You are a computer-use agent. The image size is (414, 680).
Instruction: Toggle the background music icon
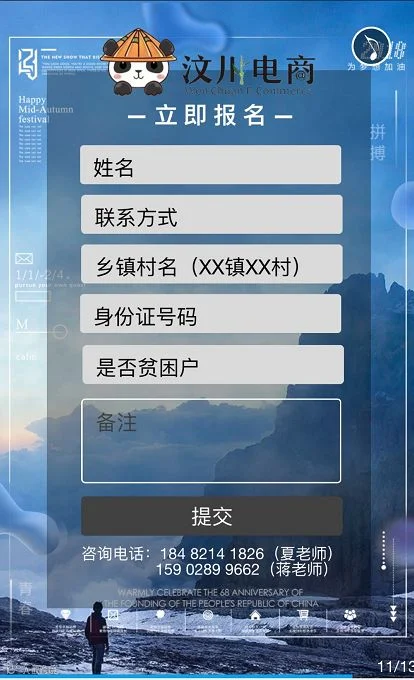(371, 47)
